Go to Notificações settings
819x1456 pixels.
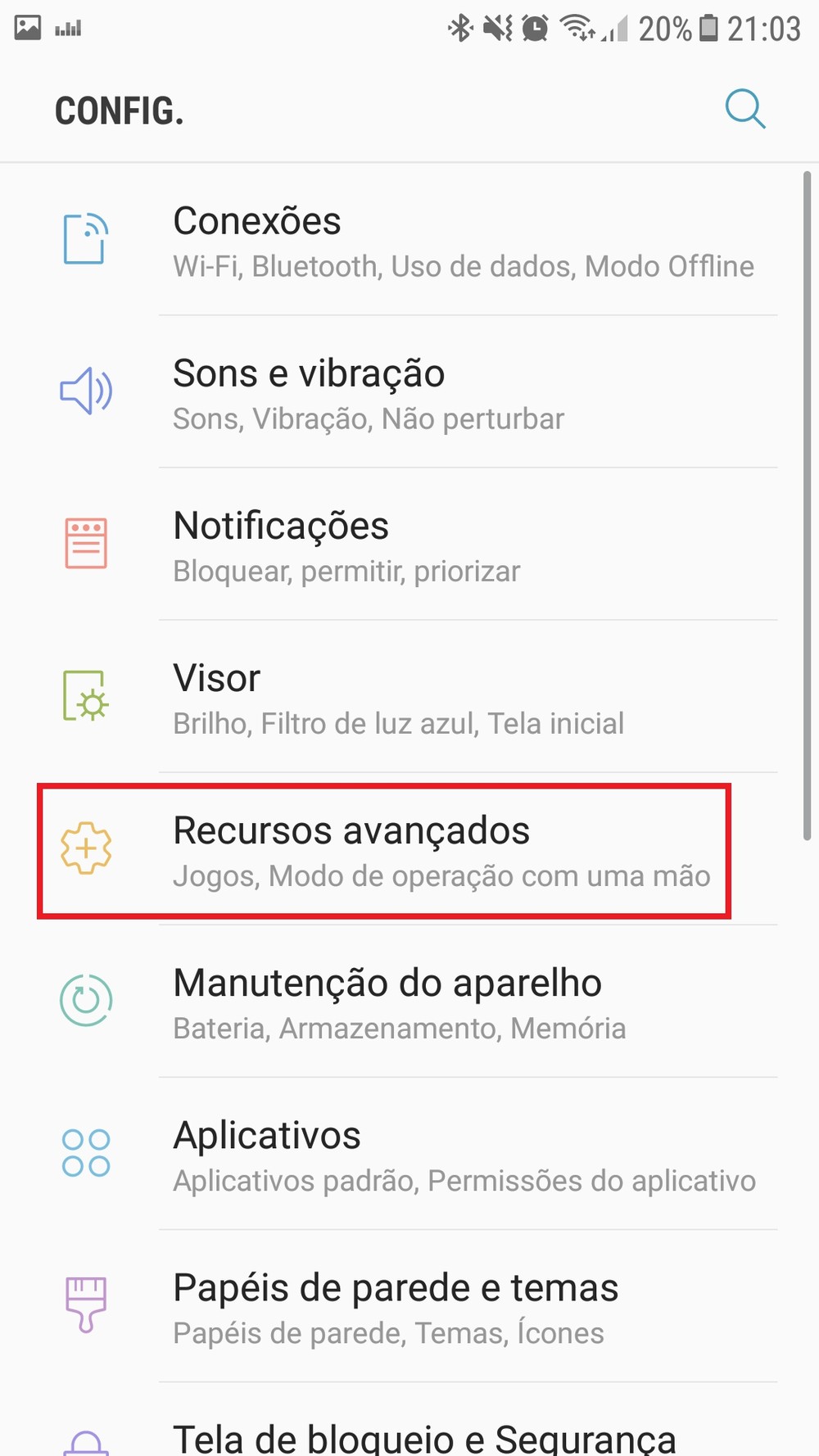[x=409, y=546]
